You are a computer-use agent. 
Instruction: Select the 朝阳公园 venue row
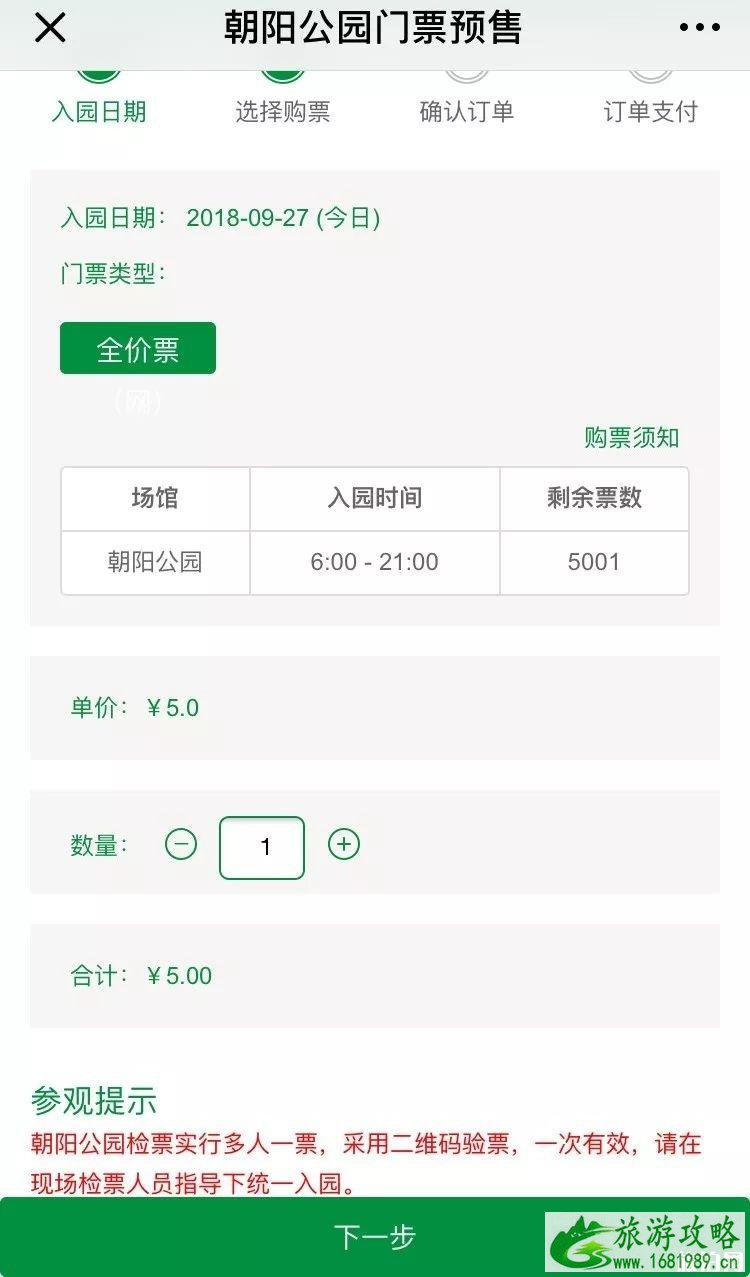coord(153,562)
